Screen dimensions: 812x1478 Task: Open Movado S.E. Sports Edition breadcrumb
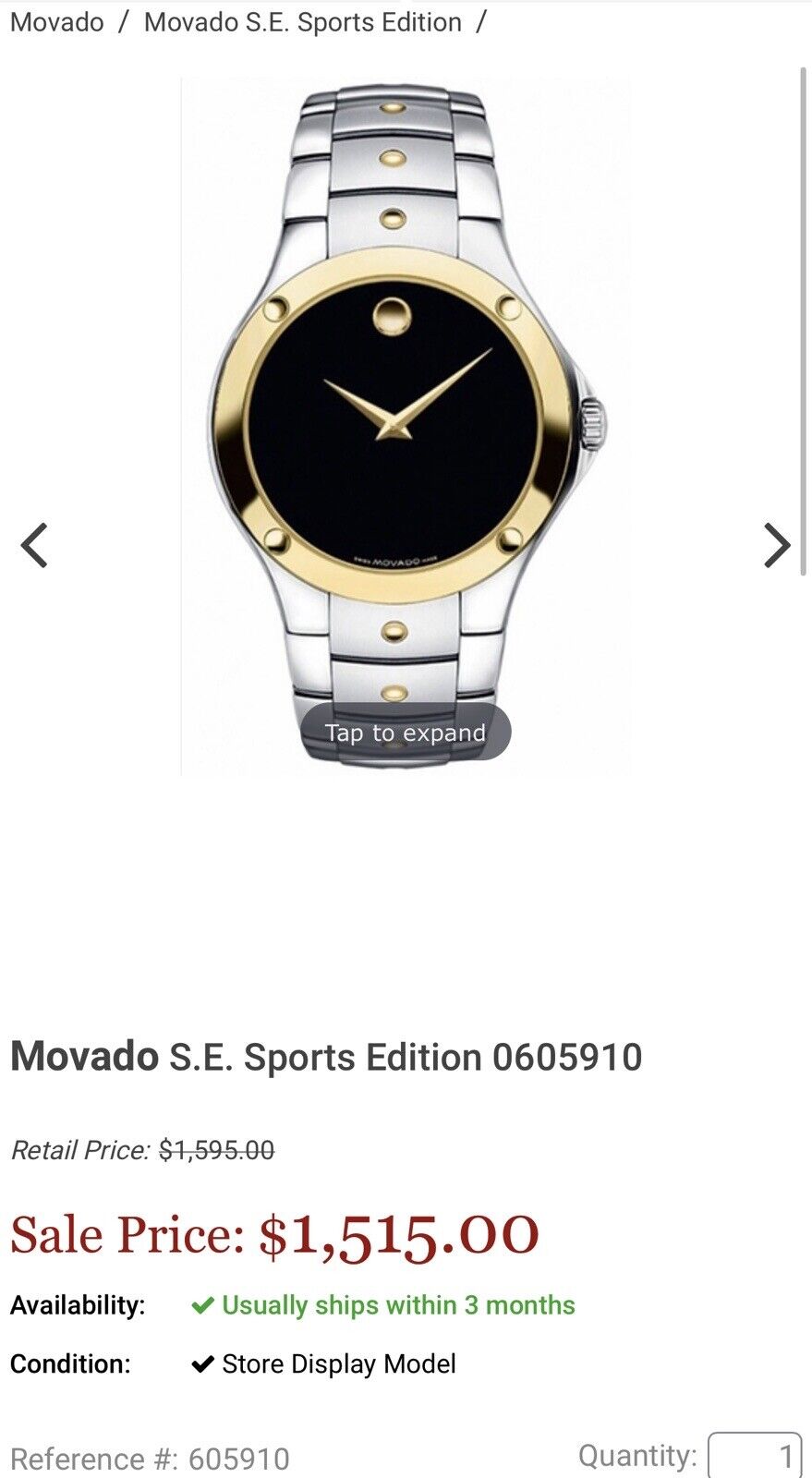click(302, 22)
